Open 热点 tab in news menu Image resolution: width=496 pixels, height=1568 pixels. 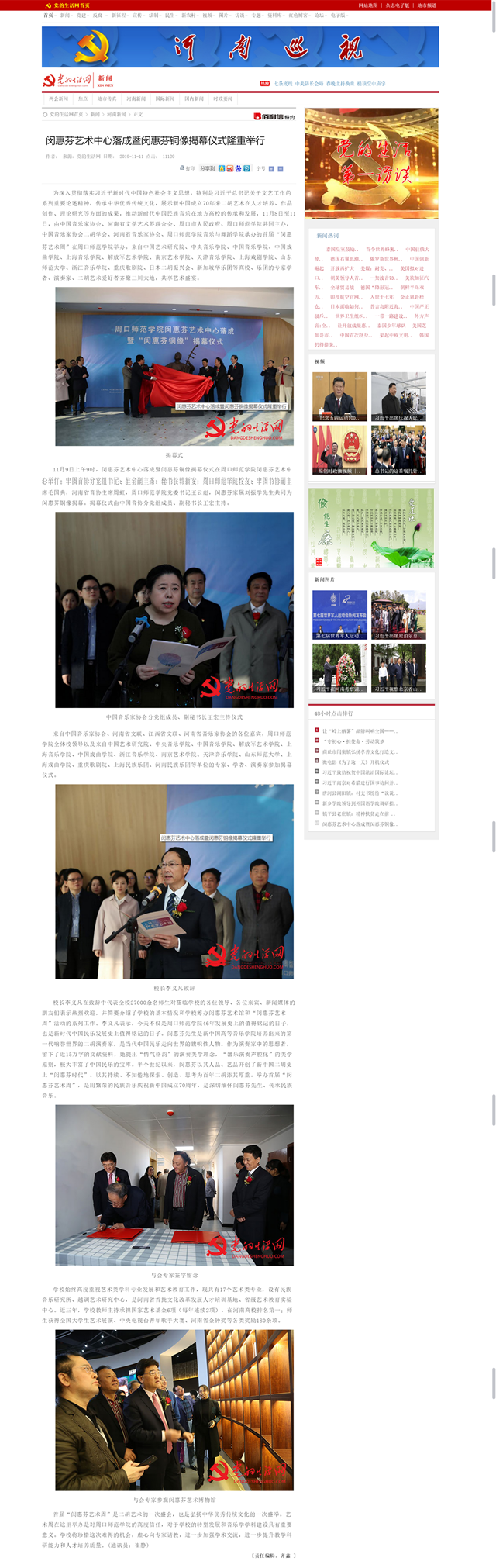point(82,99)
